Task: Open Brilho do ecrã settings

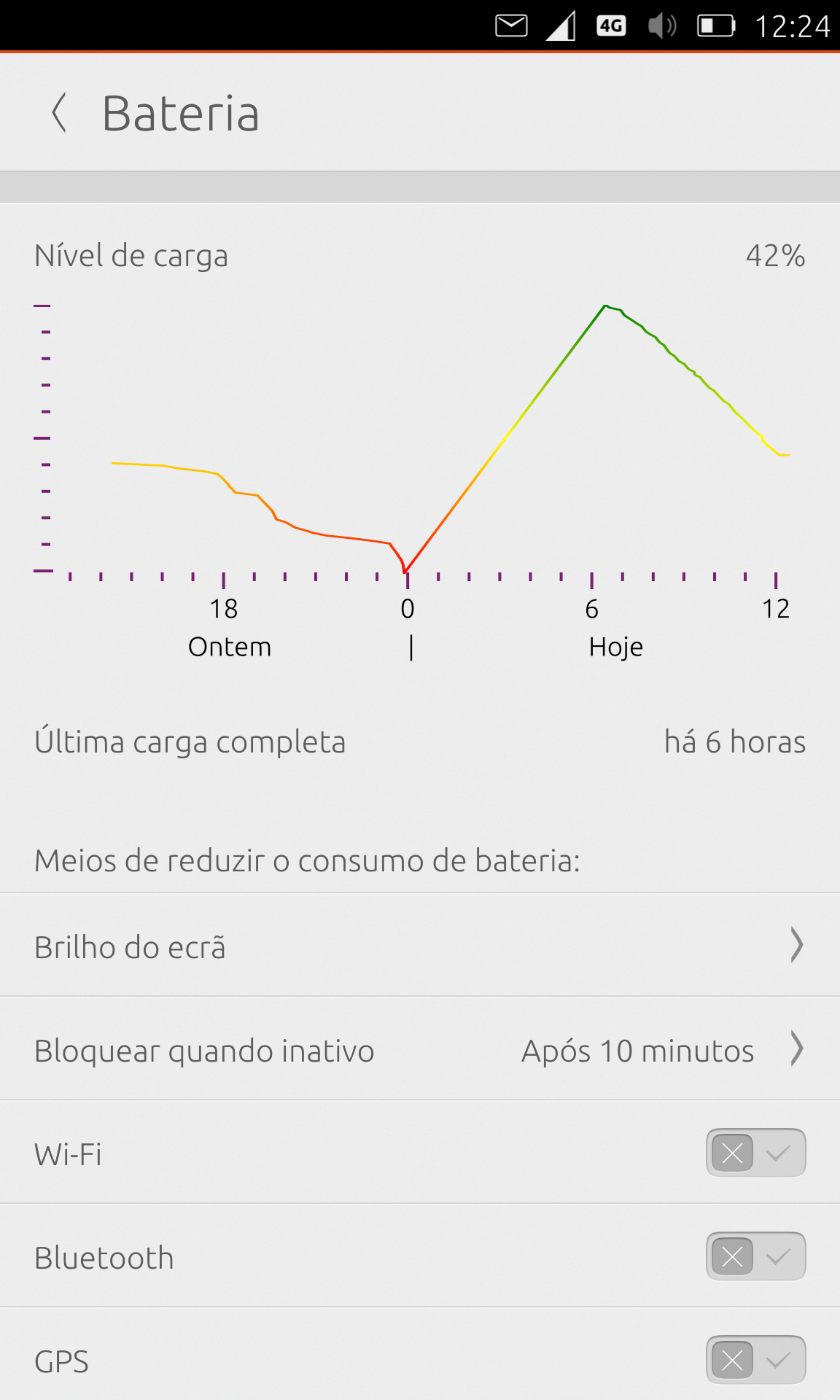Action: [419, 946]
